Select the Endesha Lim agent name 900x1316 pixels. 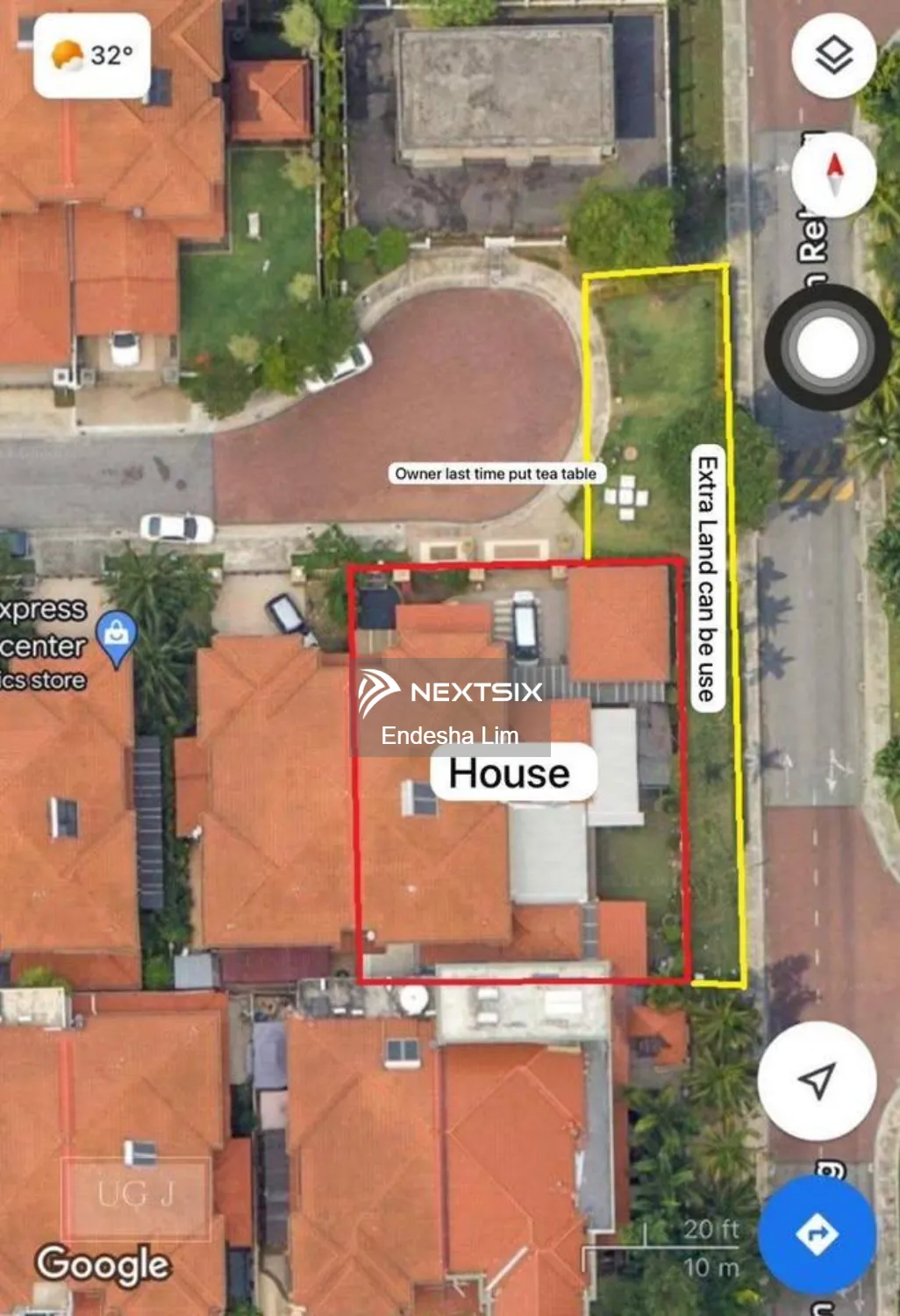click(x=451, y=735)
